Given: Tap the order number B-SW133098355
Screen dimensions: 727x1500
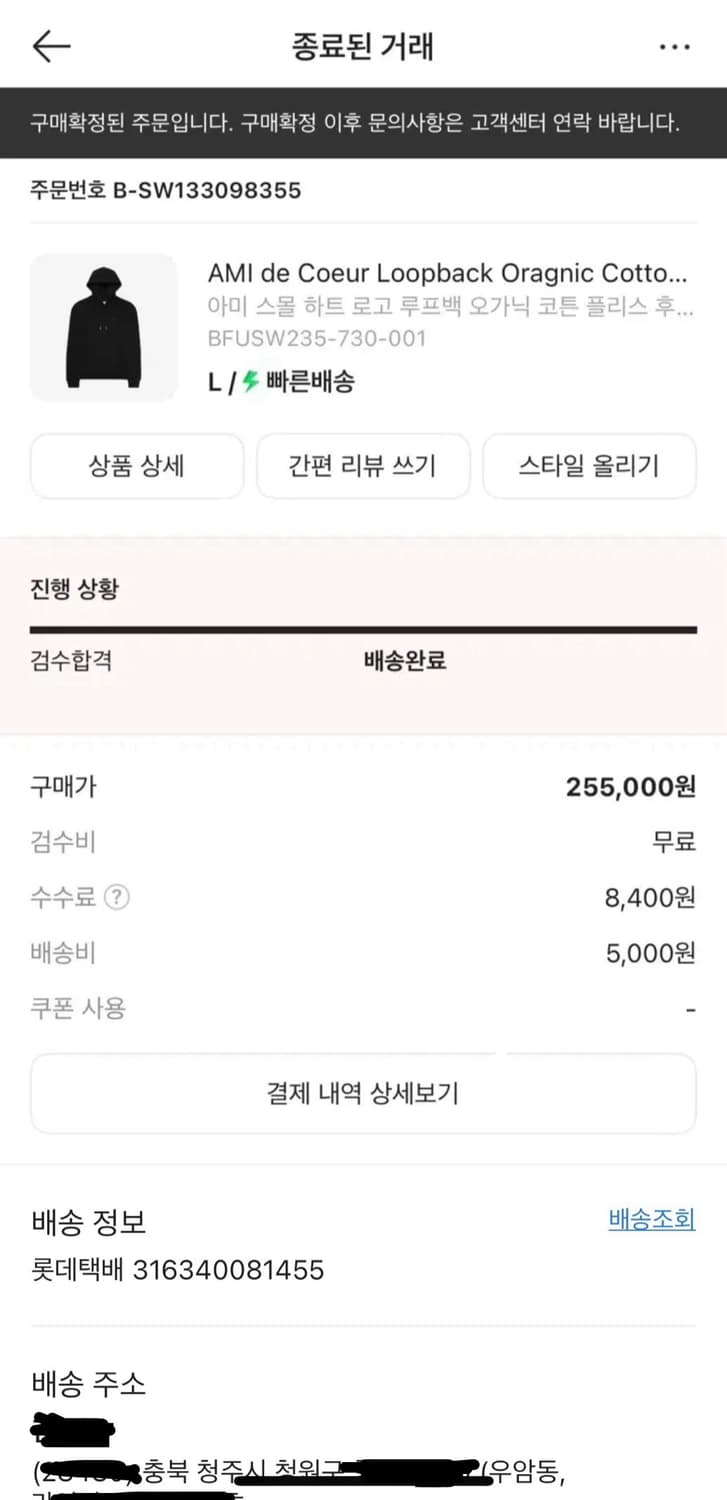Looking at the screenshot, I should click(164, 191).
